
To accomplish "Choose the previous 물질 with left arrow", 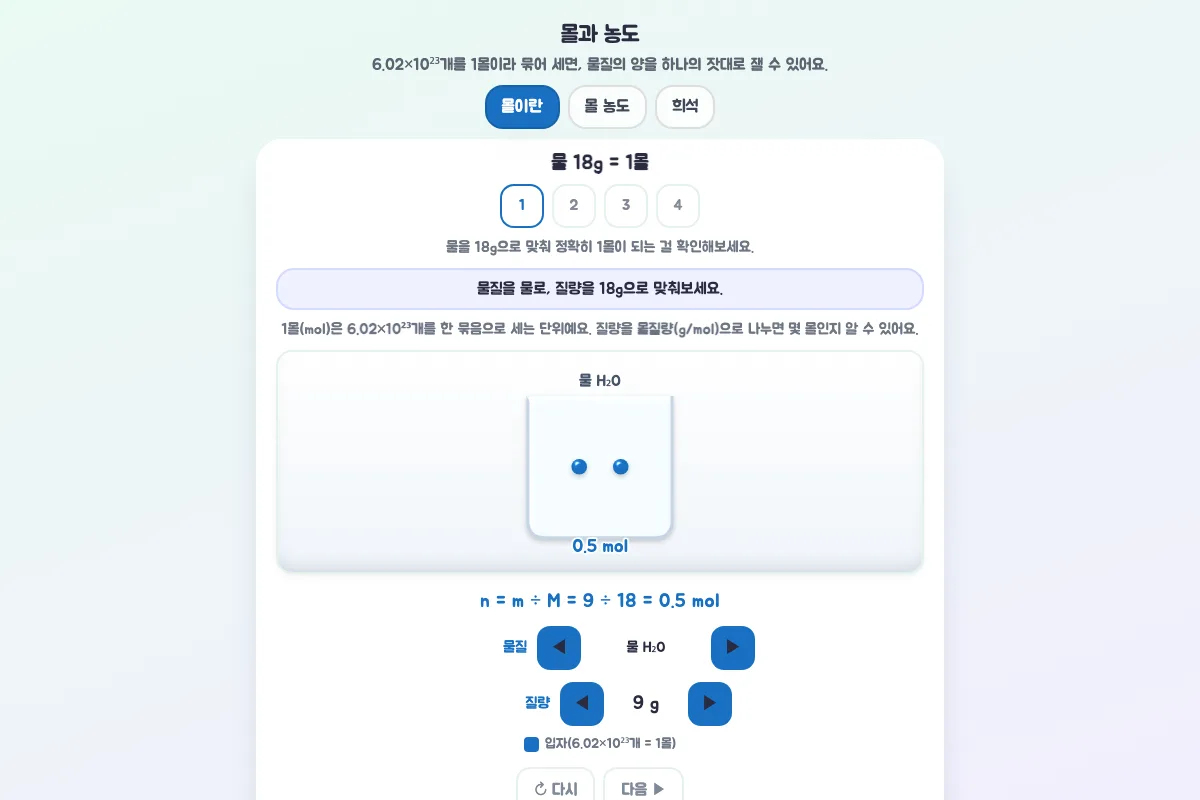I will tap(559, 648).
